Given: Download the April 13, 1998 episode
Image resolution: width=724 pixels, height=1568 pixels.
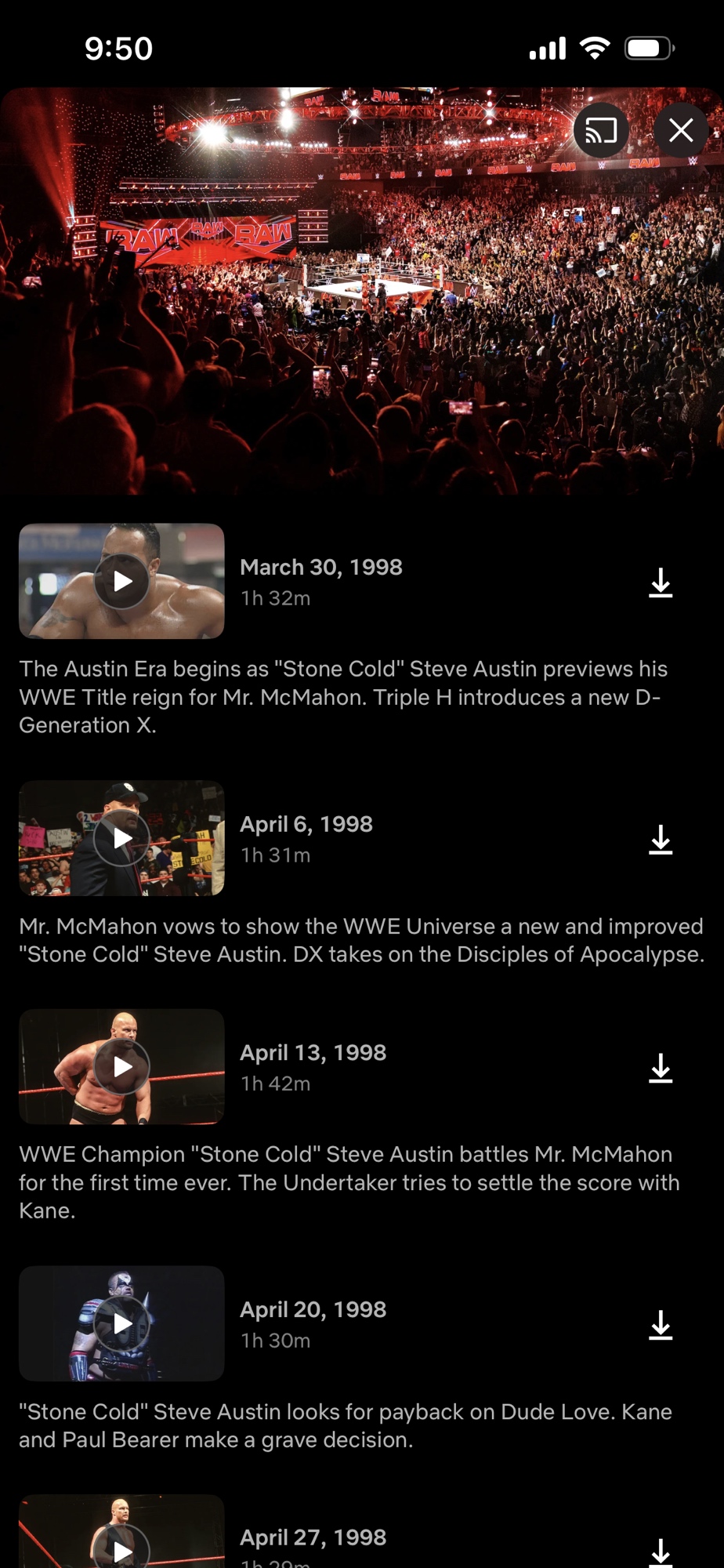Looking at the screenshot, I should pyautogui.click(x=661, y=1069).
